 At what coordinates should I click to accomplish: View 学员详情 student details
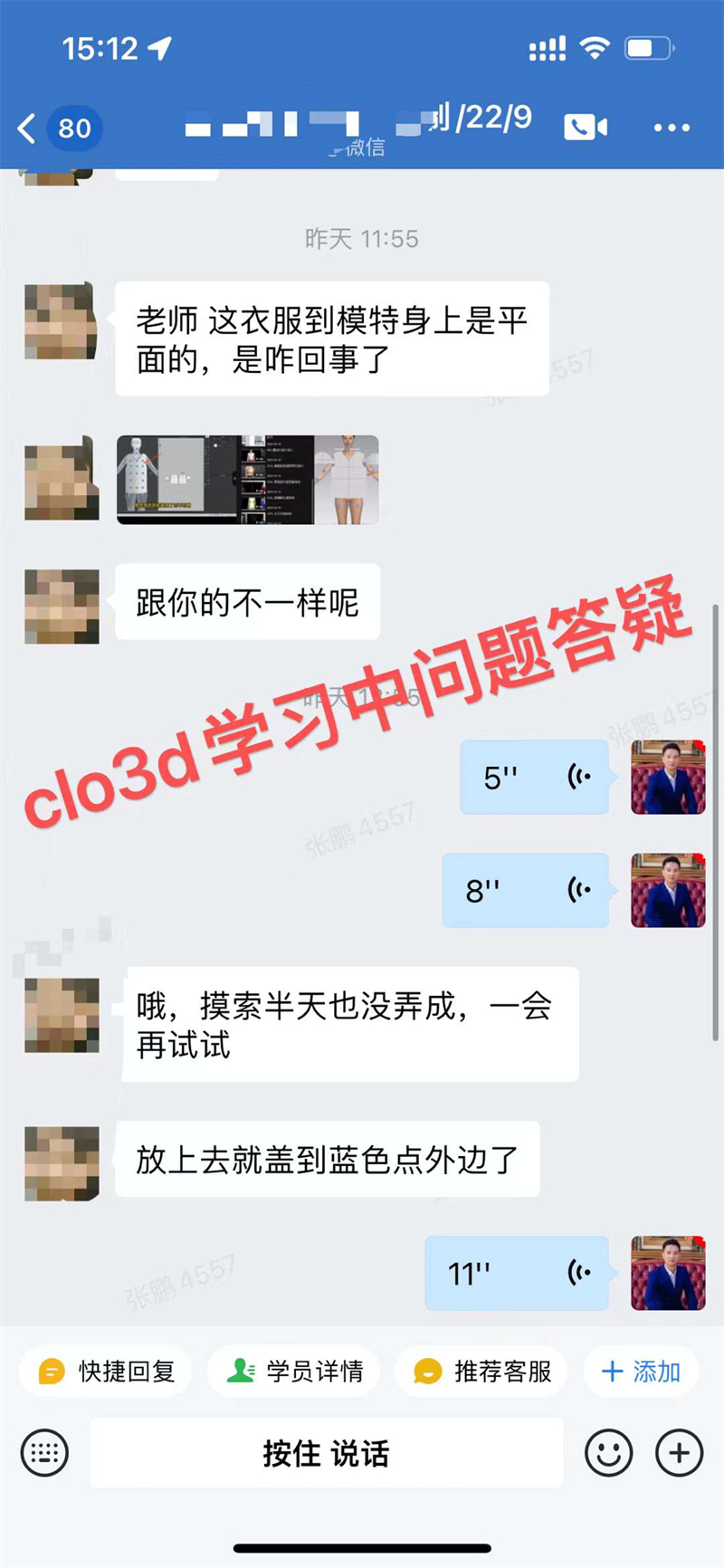pos(294,1372)
